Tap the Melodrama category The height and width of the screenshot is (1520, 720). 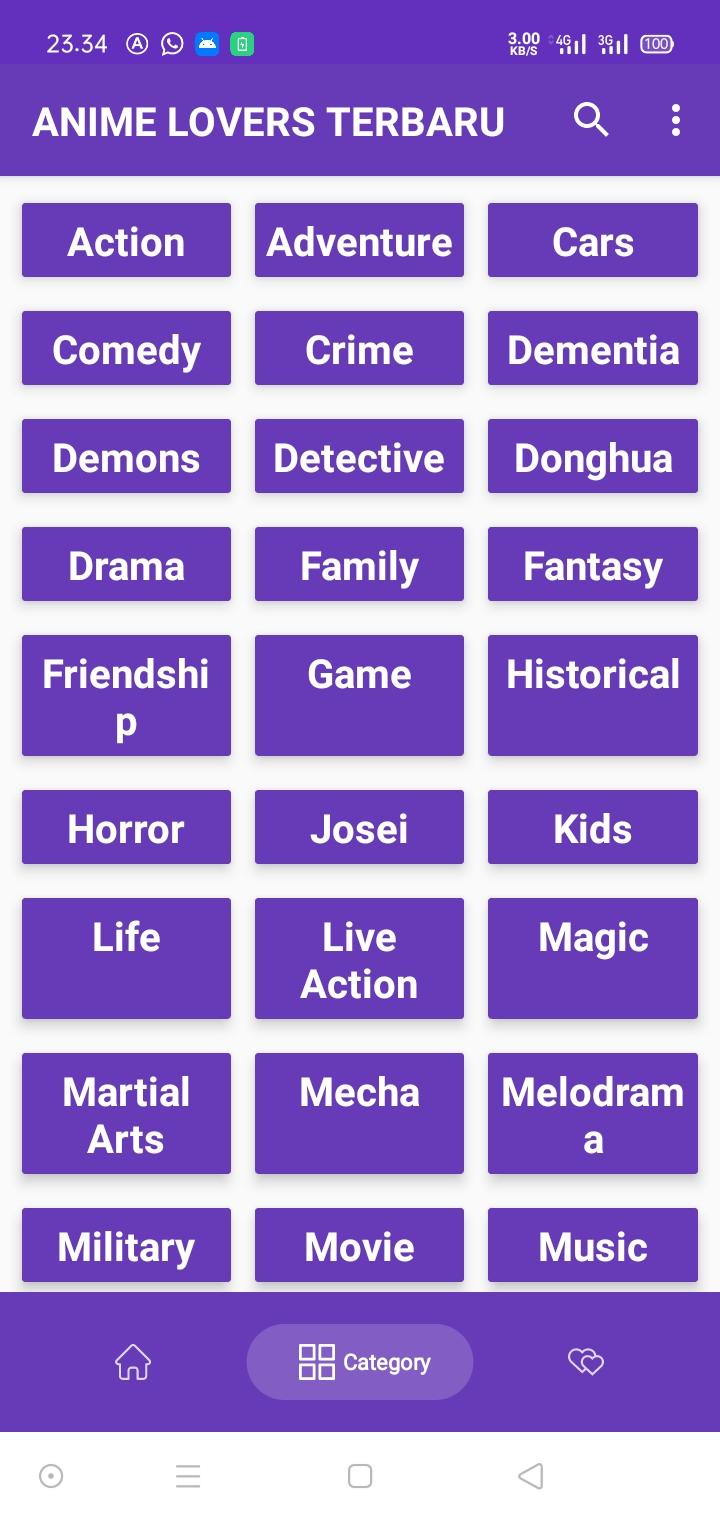[x=593, y=1113]
